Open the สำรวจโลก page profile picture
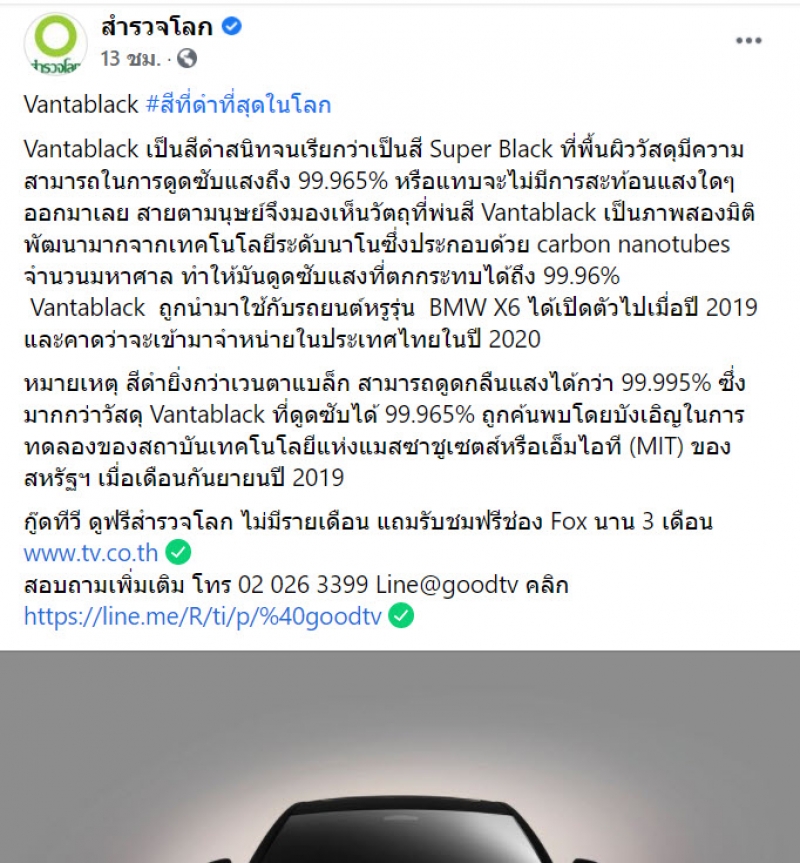The height and width of the screenshot is (863, 800). (x=55, y=45)
